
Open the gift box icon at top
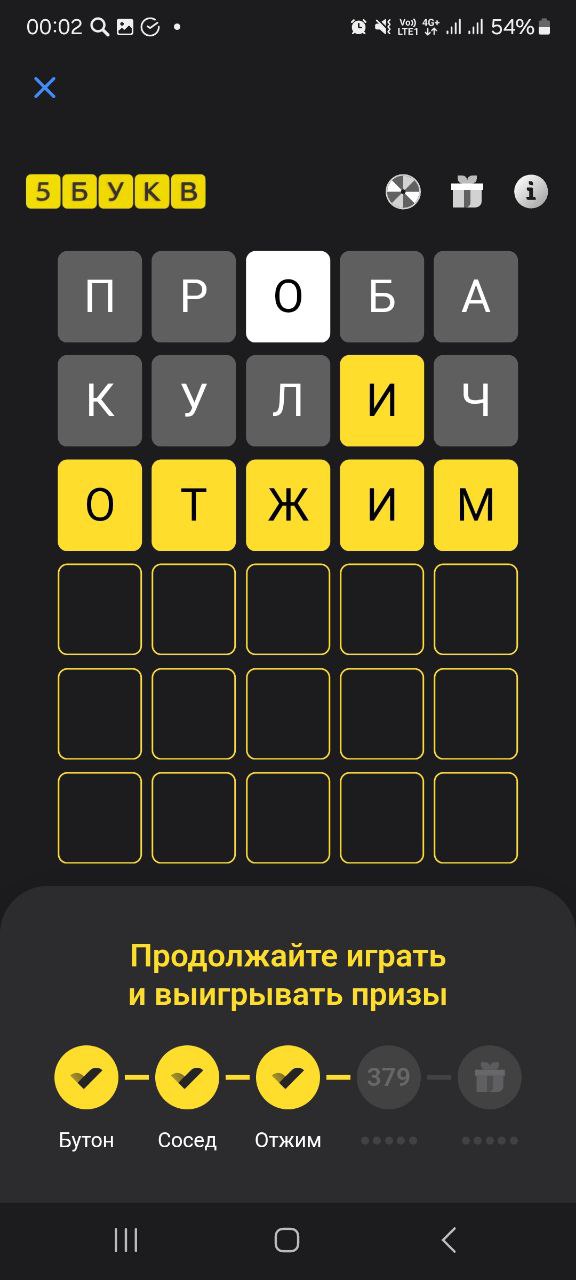click(467, 191)
